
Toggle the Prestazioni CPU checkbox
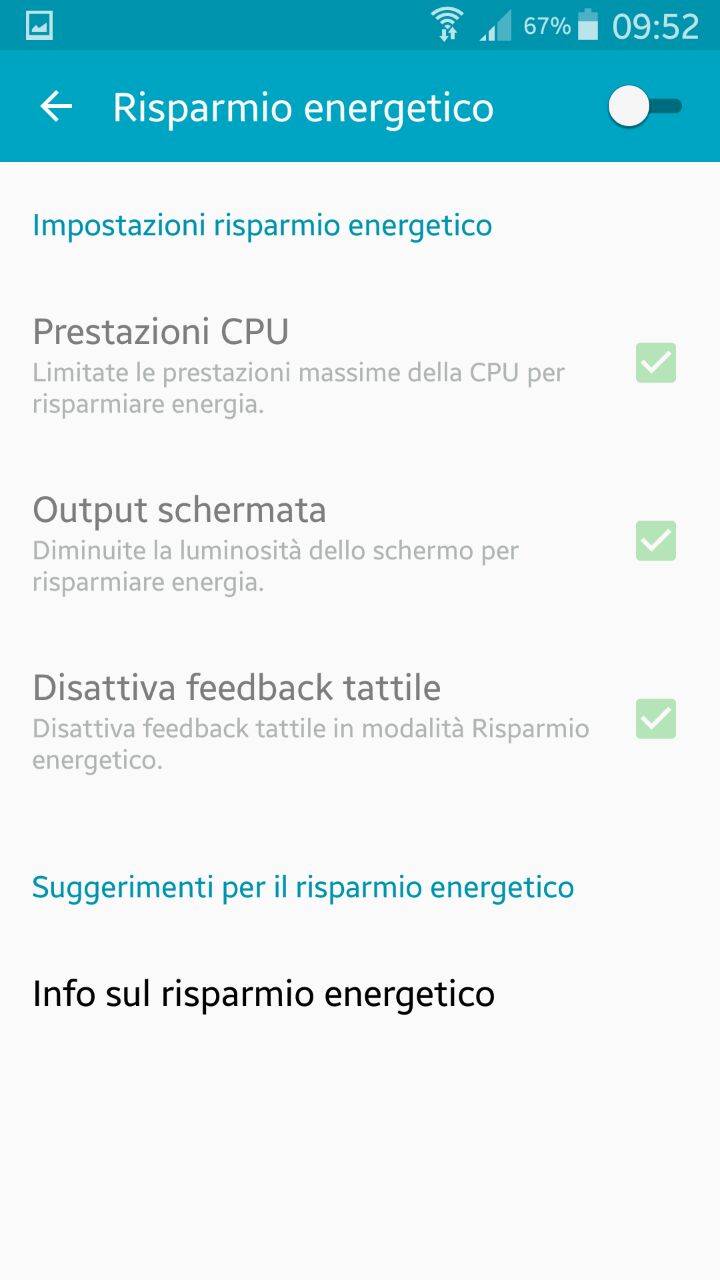point(656,362)
